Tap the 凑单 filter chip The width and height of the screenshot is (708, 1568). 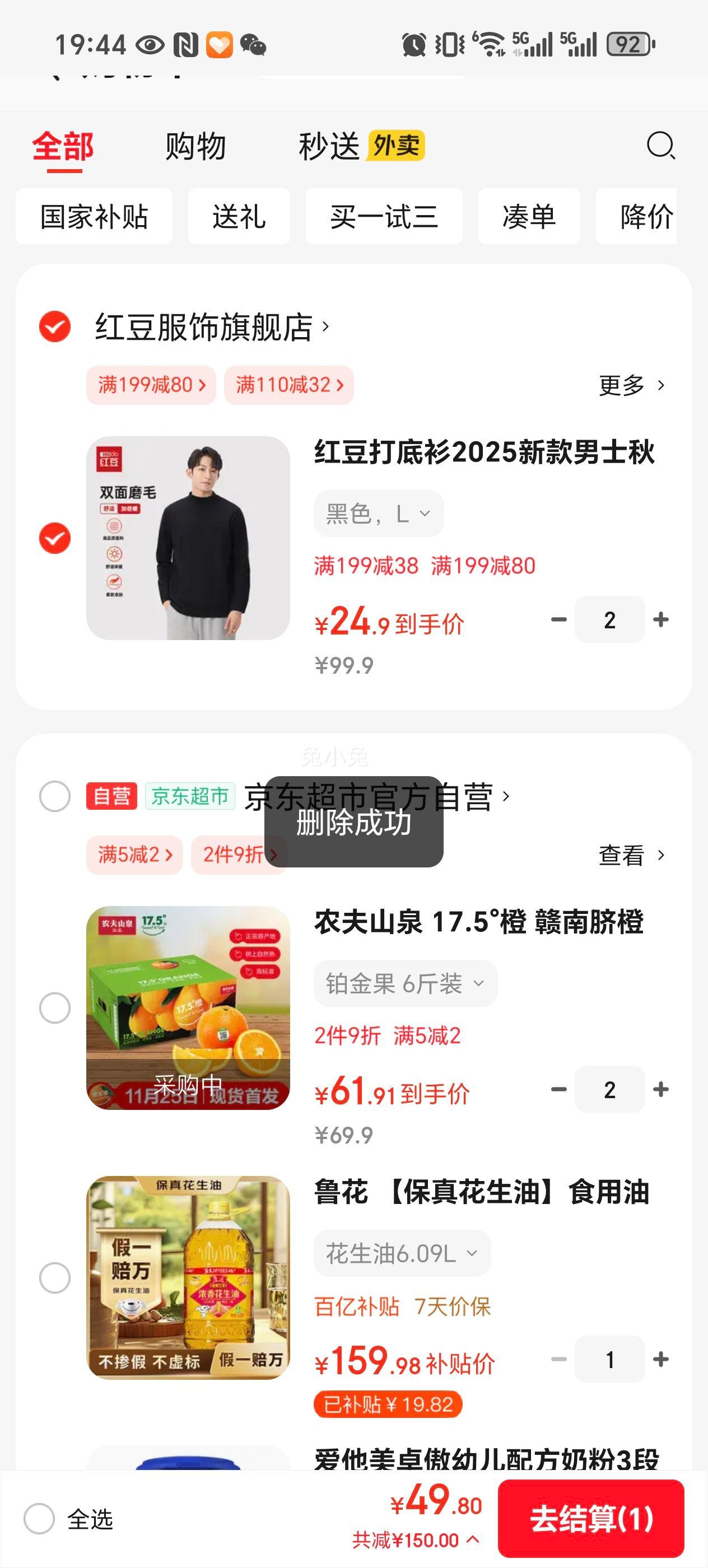pyautogui.click(x=528, y=217)
